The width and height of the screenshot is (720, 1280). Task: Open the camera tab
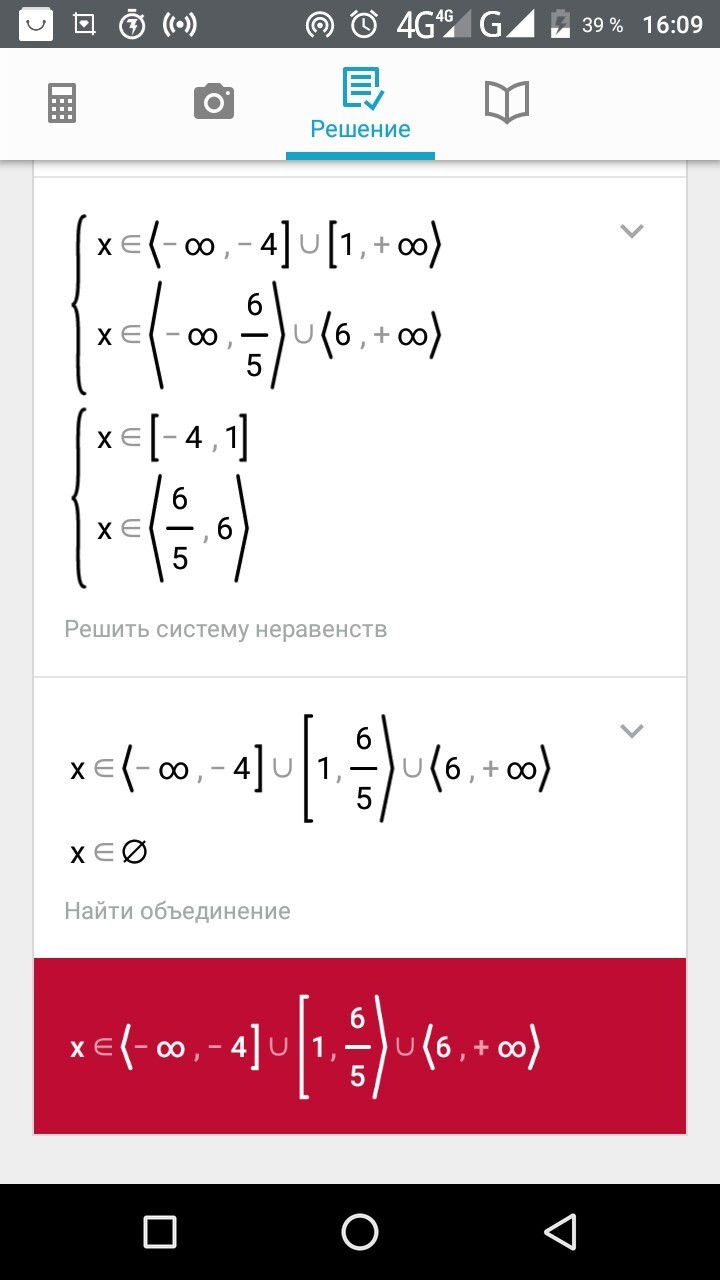pyautogui.click(x=213, y=102)
